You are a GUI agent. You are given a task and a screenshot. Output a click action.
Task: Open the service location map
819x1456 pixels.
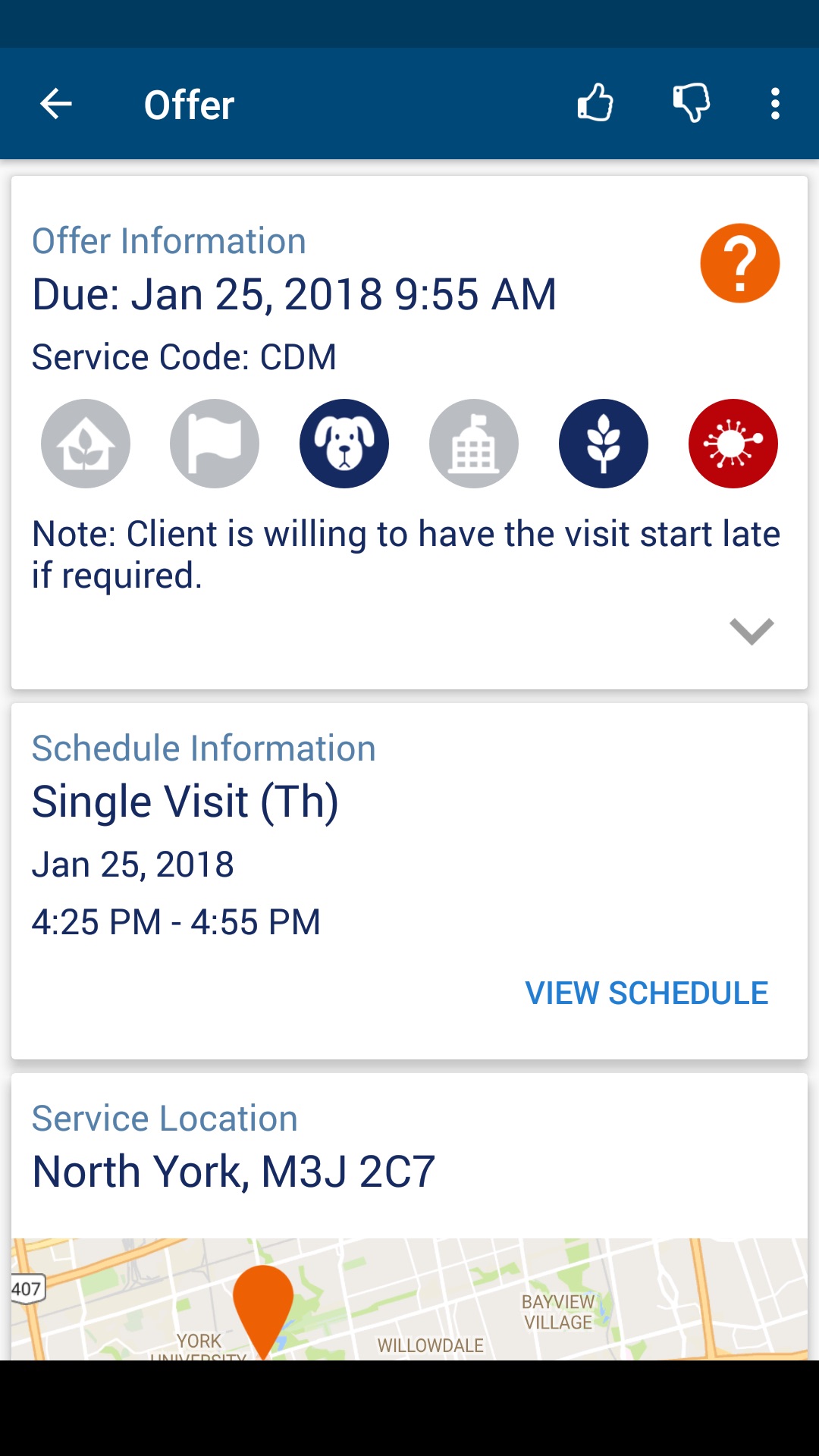click(x=409, y=1298)
